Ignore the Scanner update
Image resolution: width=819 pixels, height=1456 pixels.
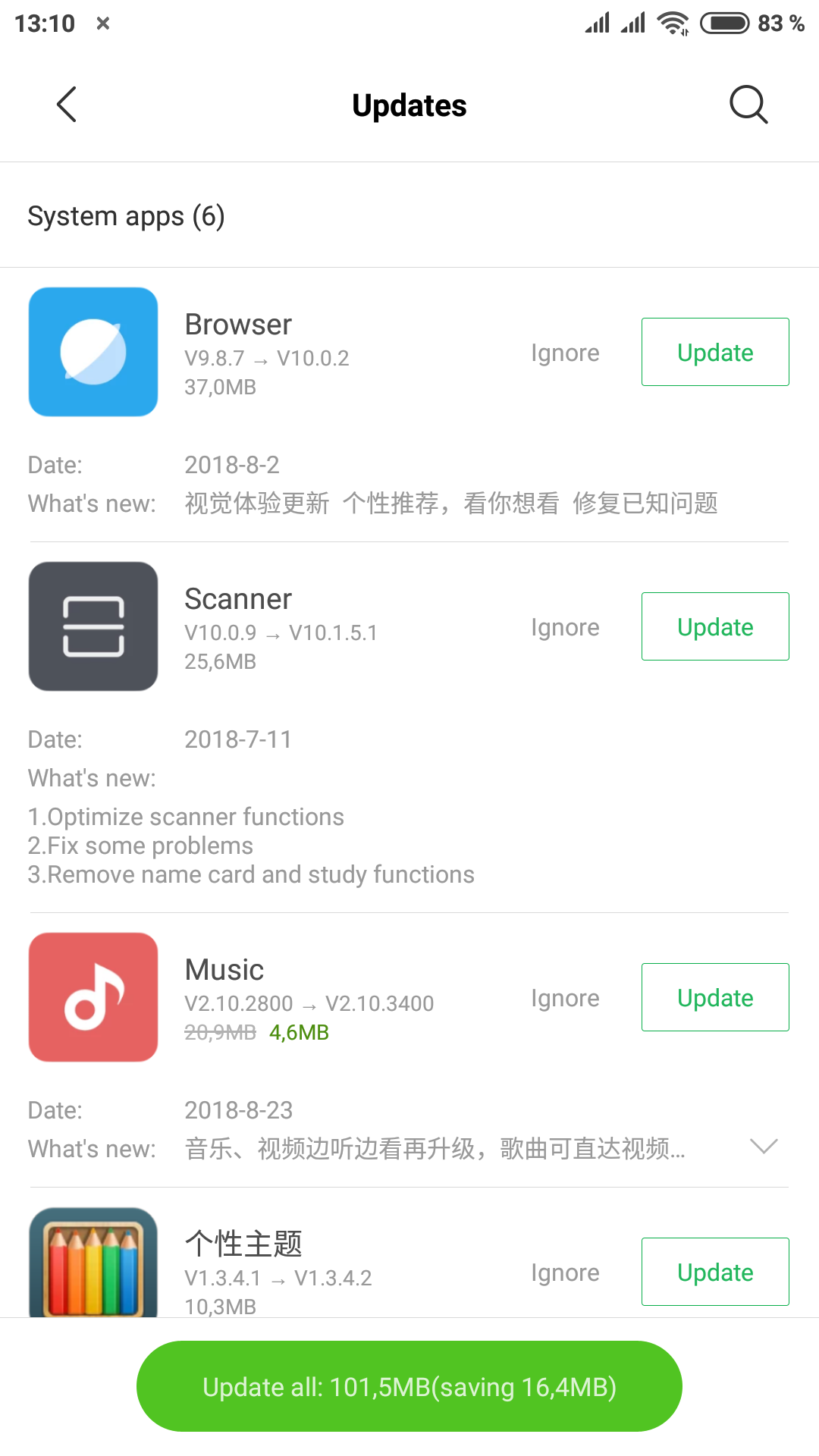tap(565, 627)
